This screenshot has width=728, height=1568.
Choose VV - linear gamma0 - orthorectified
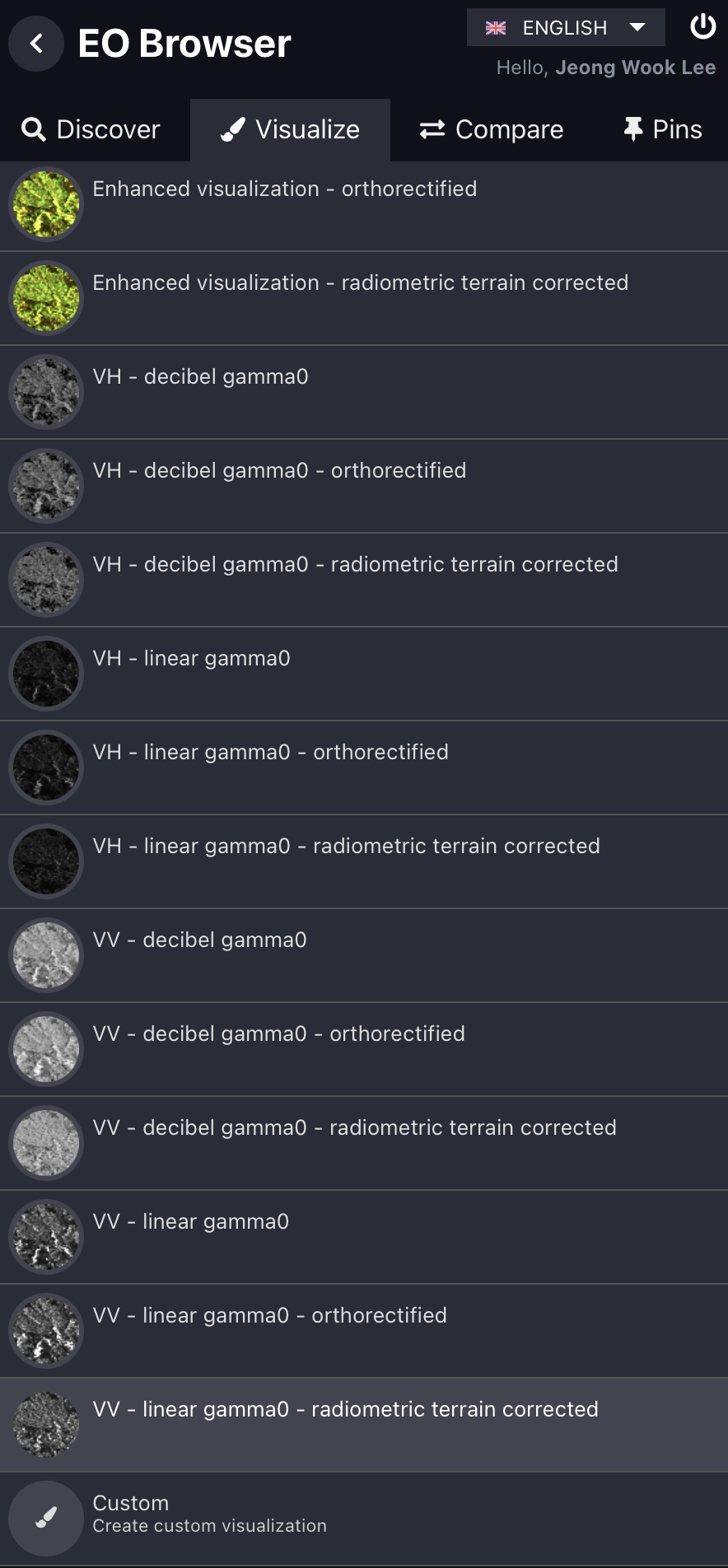[364, 1332]
